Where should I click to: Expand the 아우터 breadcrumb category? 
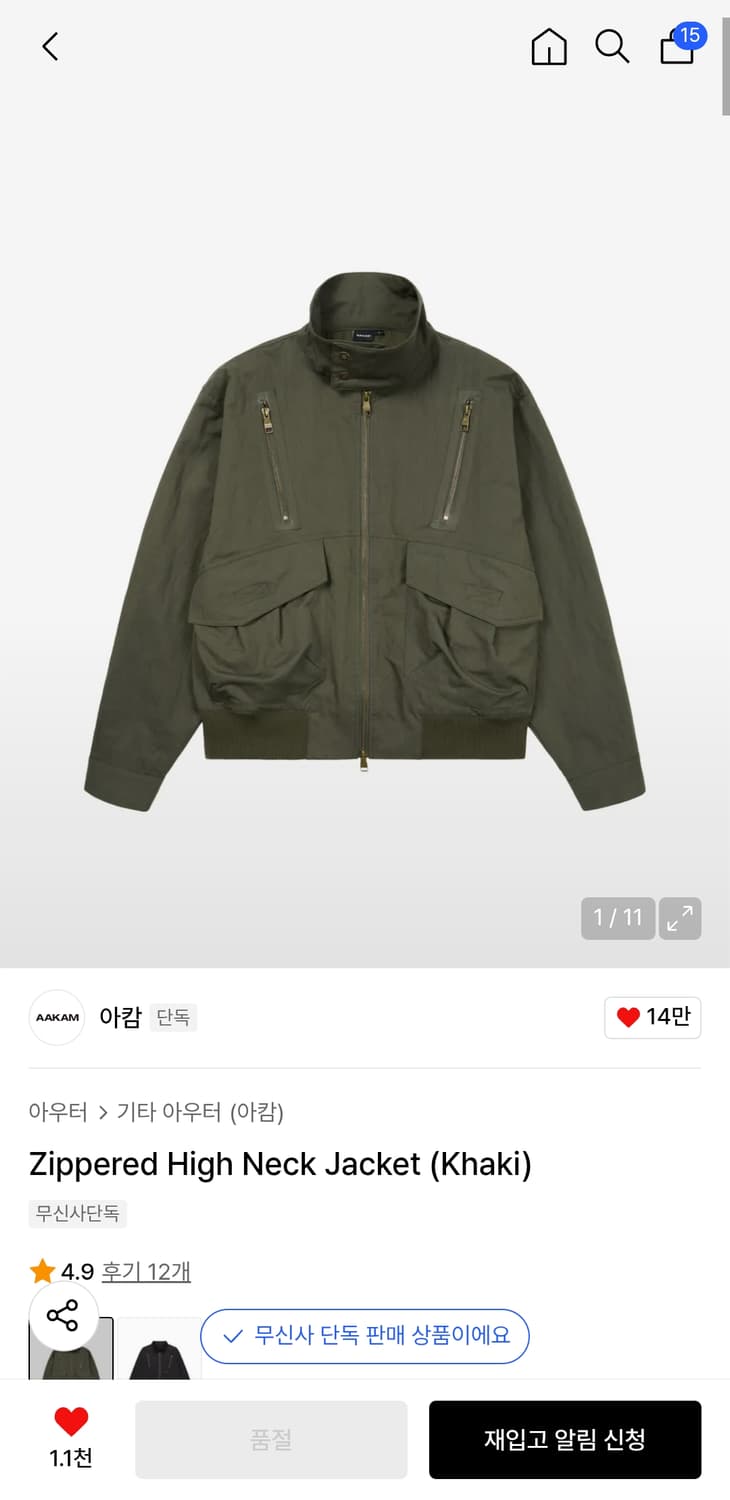click(58, 1112)
